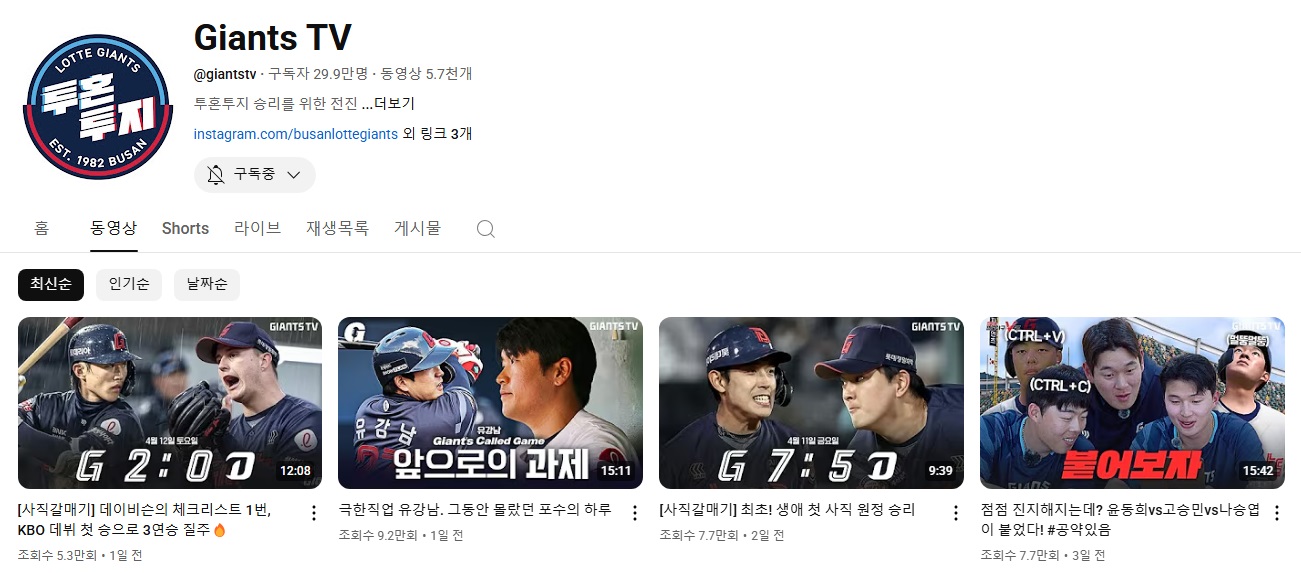The height and width of the screenshot is (573, 1301).
Task: Open more options for 극한직업 유강남 video
Action: (x=634, y=513)
